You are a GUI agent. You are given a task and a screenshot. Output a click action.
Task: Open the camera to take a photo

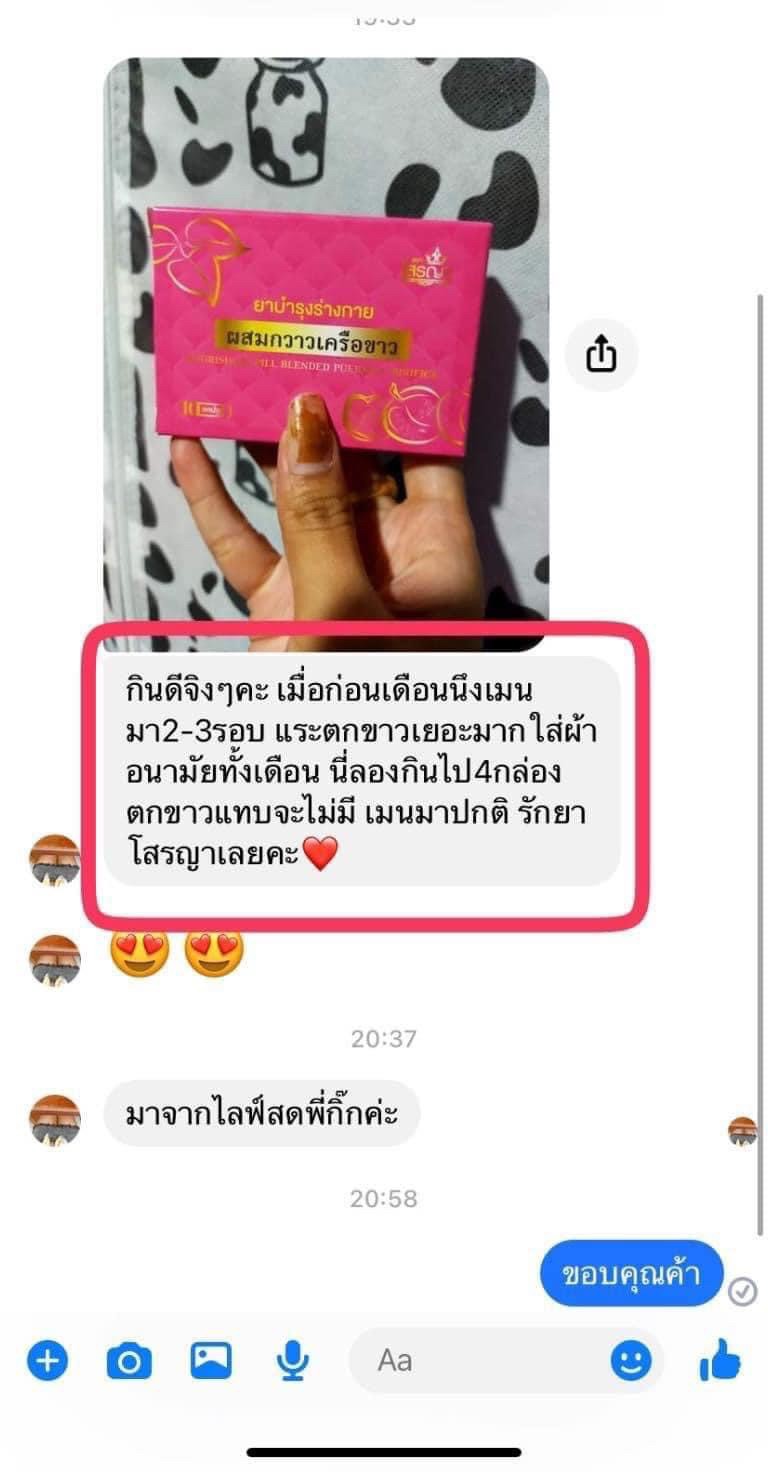(x=129, y=1361)
